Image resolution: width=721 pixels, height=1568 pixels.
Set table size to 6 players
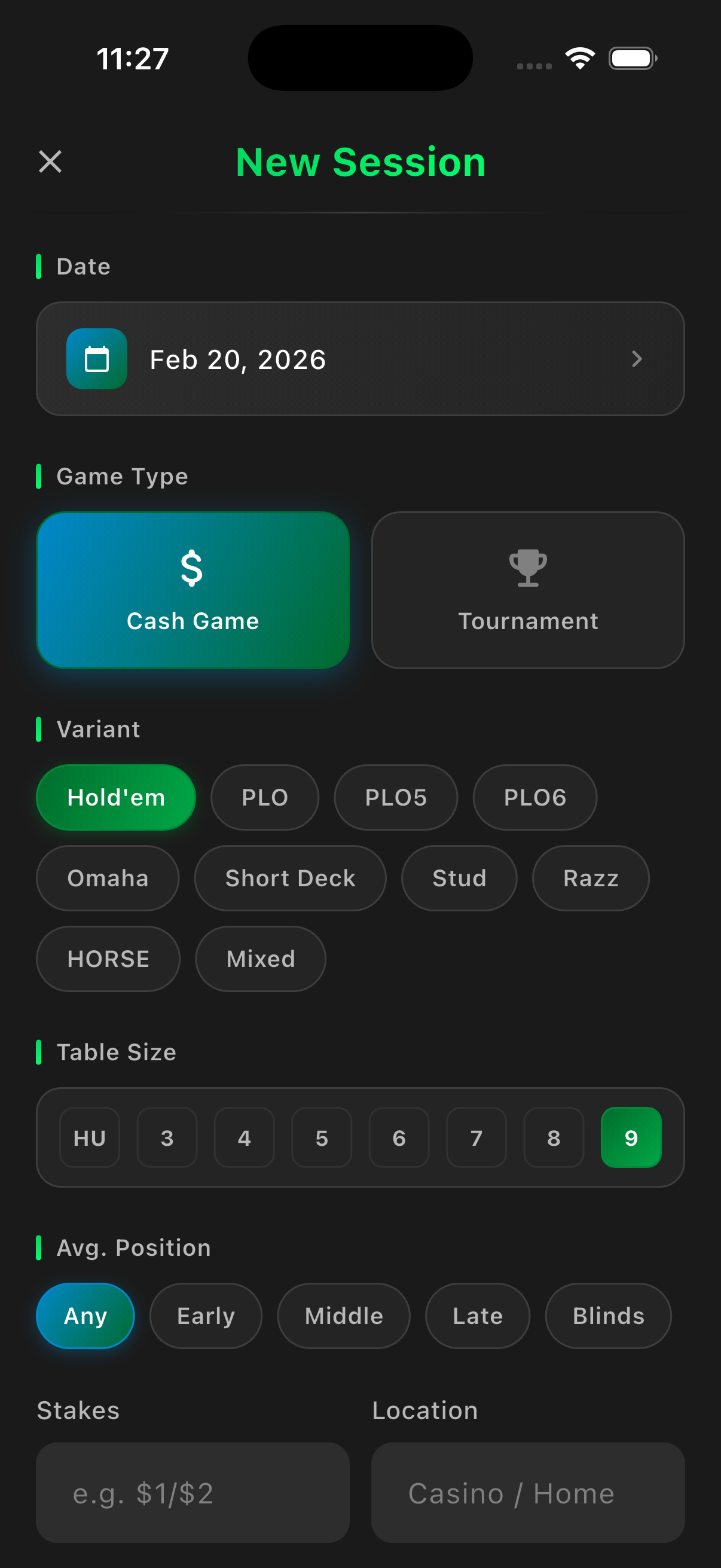(399, 1137)
